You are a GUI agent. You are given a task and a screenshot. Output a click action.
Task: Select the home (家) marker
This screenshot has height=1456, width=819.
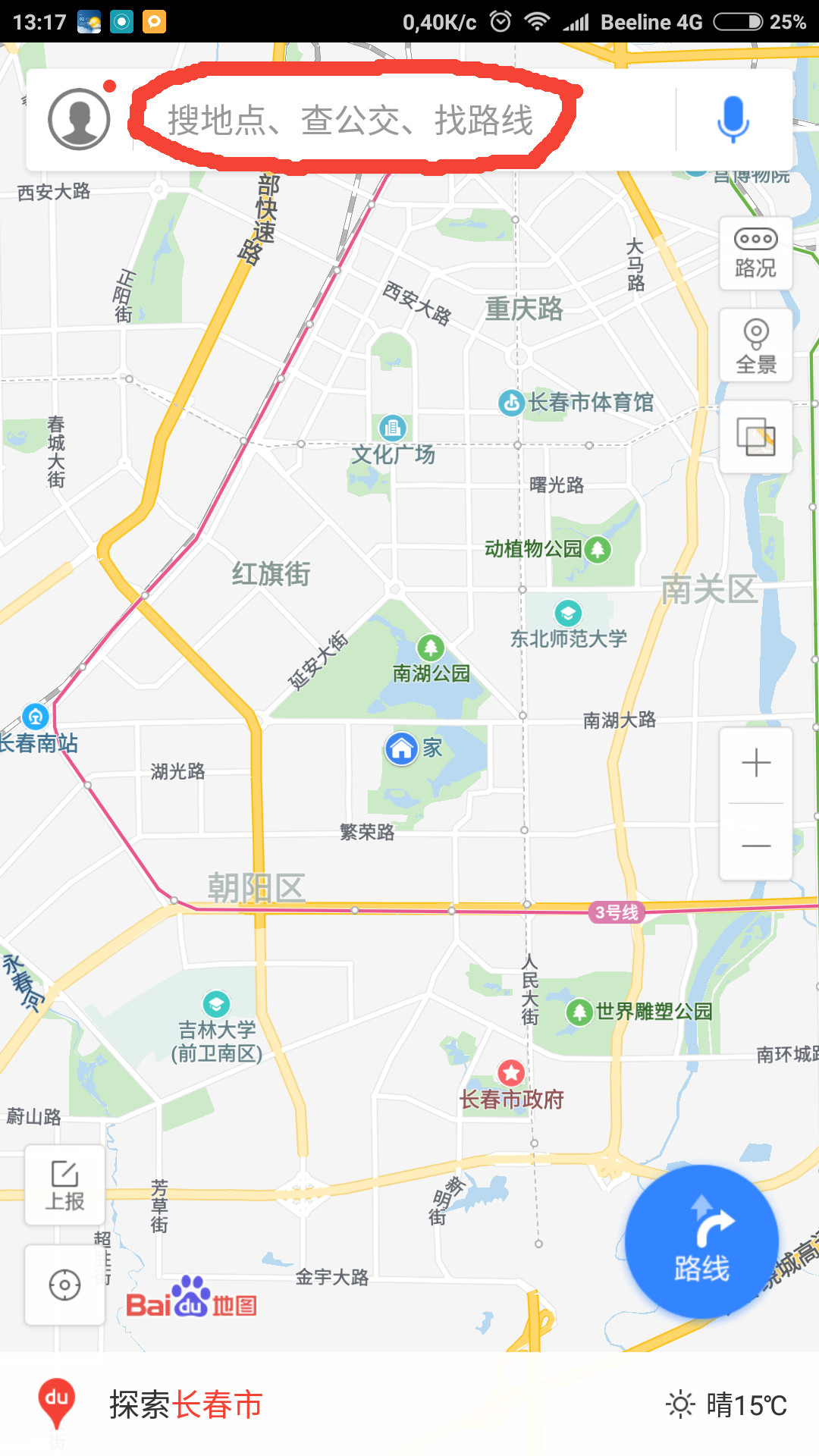pyautogui.click(x=402, y=748)
